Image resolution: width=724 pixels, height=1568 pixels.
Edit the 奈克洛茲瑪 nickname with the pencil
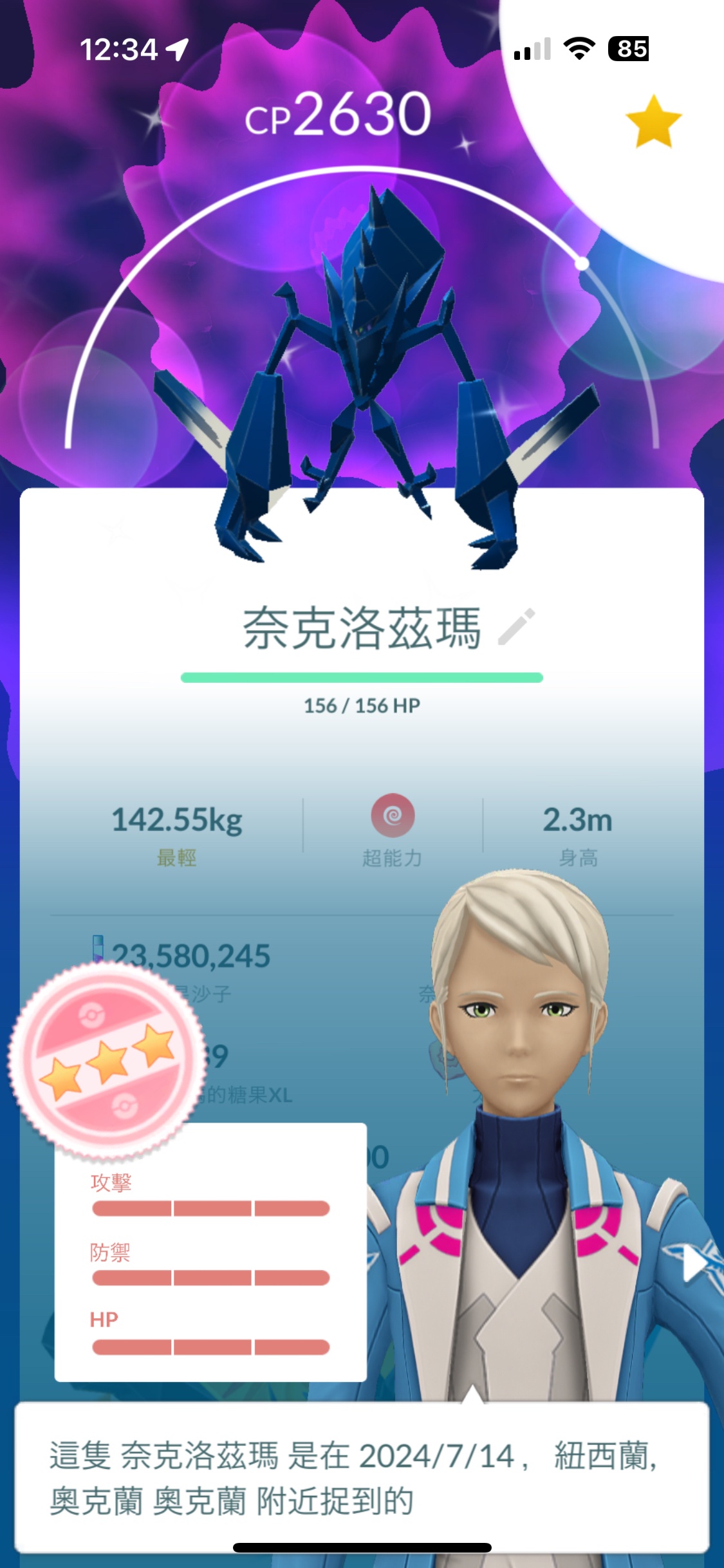(517, 626)
